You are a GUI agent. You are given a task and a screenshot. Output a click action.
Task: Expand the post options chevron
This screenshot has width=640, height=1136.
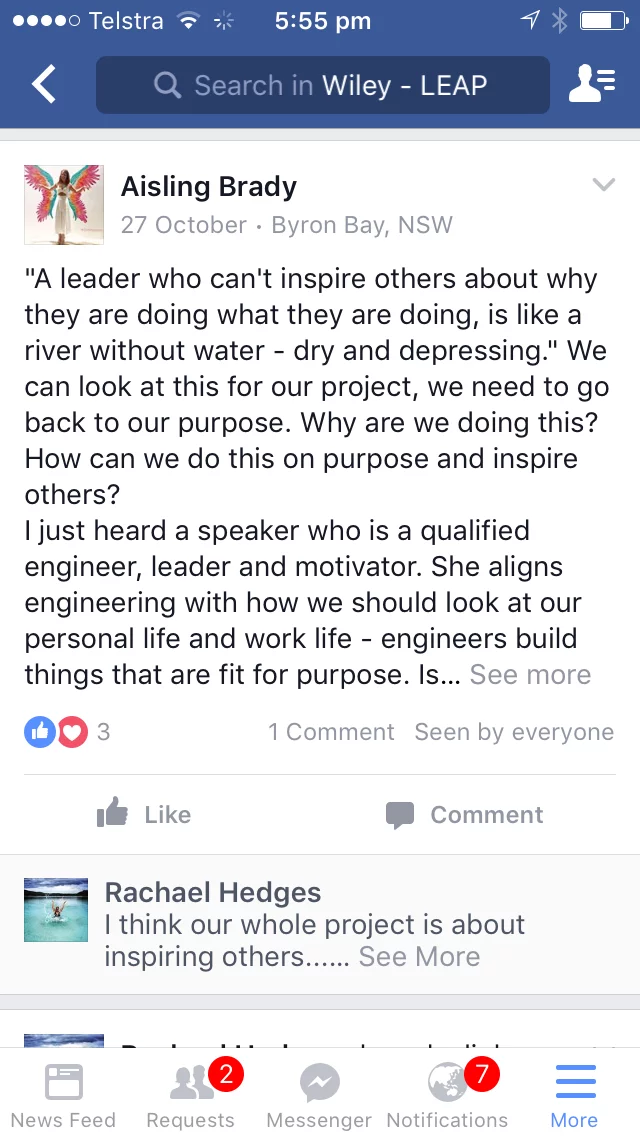(603, 184)
